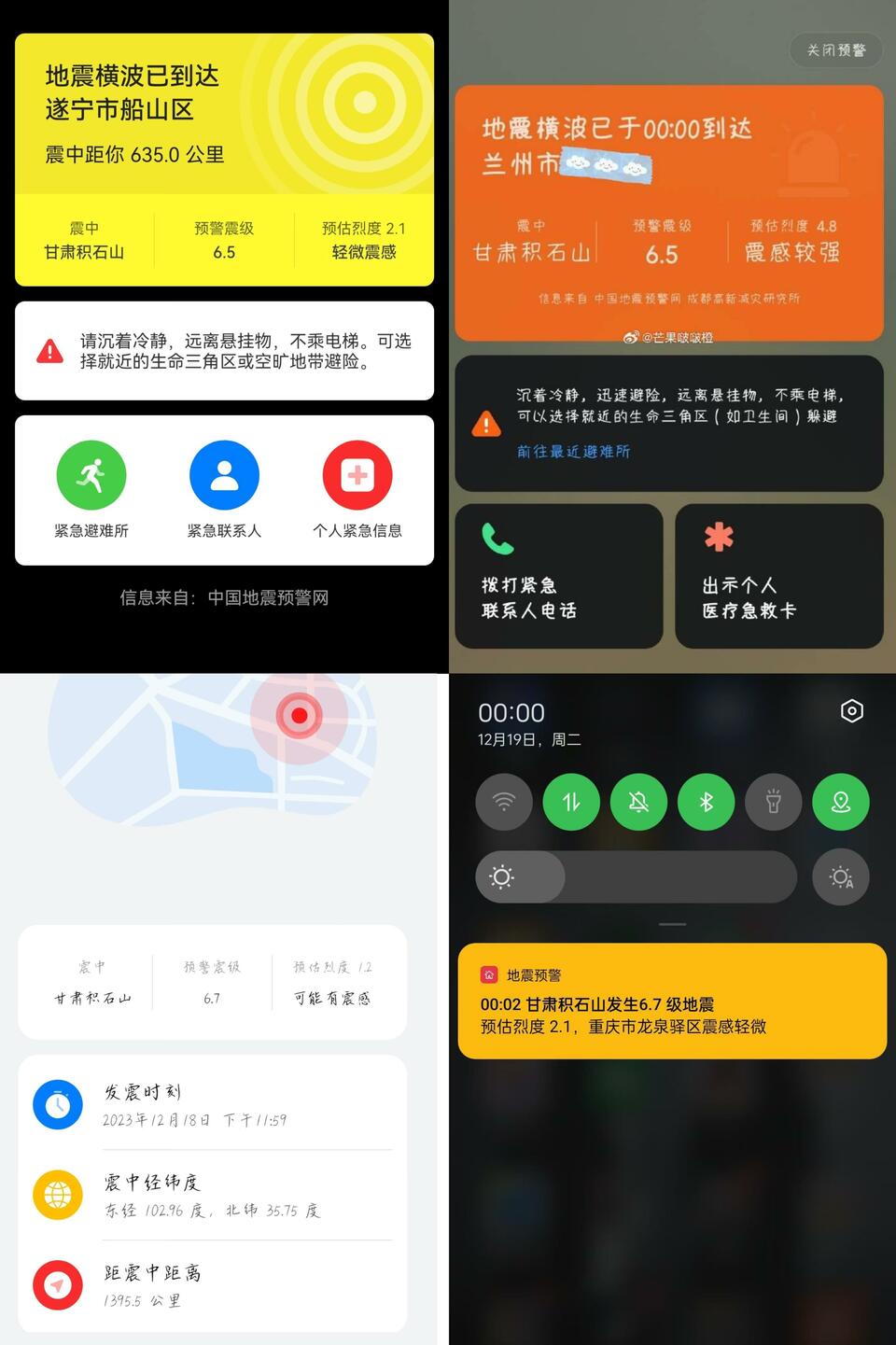The width and height of the screenshot is (896, 1345).
Task: Tap 关闭预警 to dismiss the warning
Action: tap(835, 49)
